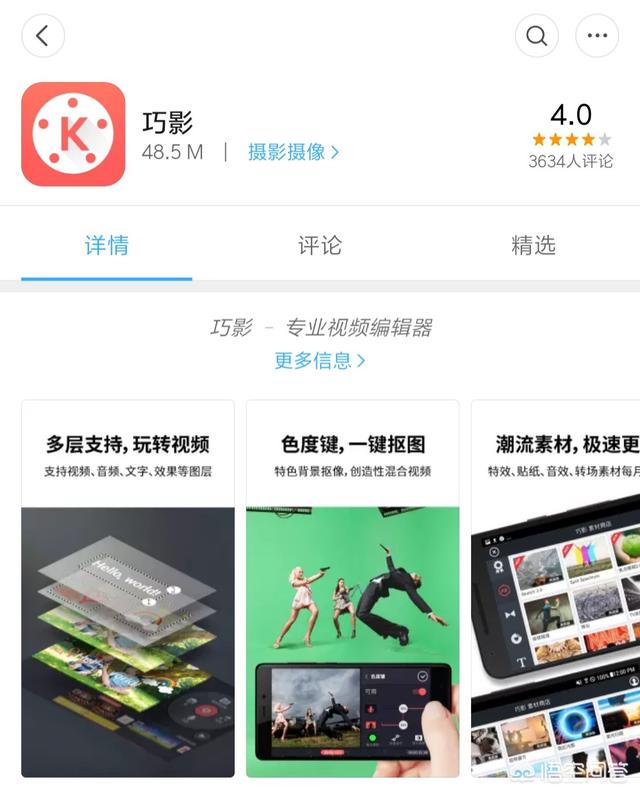Switch to the 评论 tab
The width and height of the screenshot is (640, 795).
coord(319,245)
